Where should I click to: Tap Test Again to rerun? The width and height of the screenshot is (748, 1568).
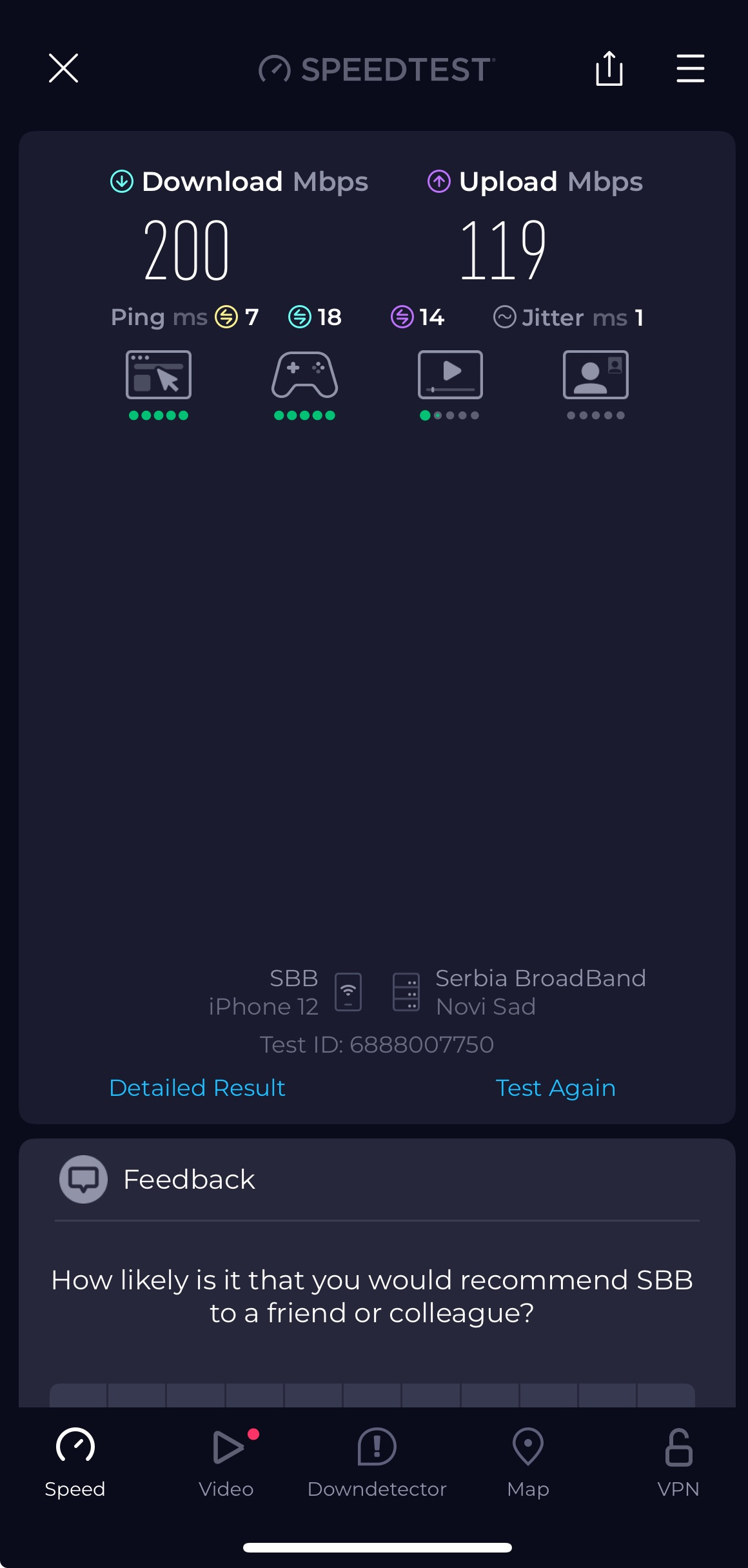(555, 1088)
